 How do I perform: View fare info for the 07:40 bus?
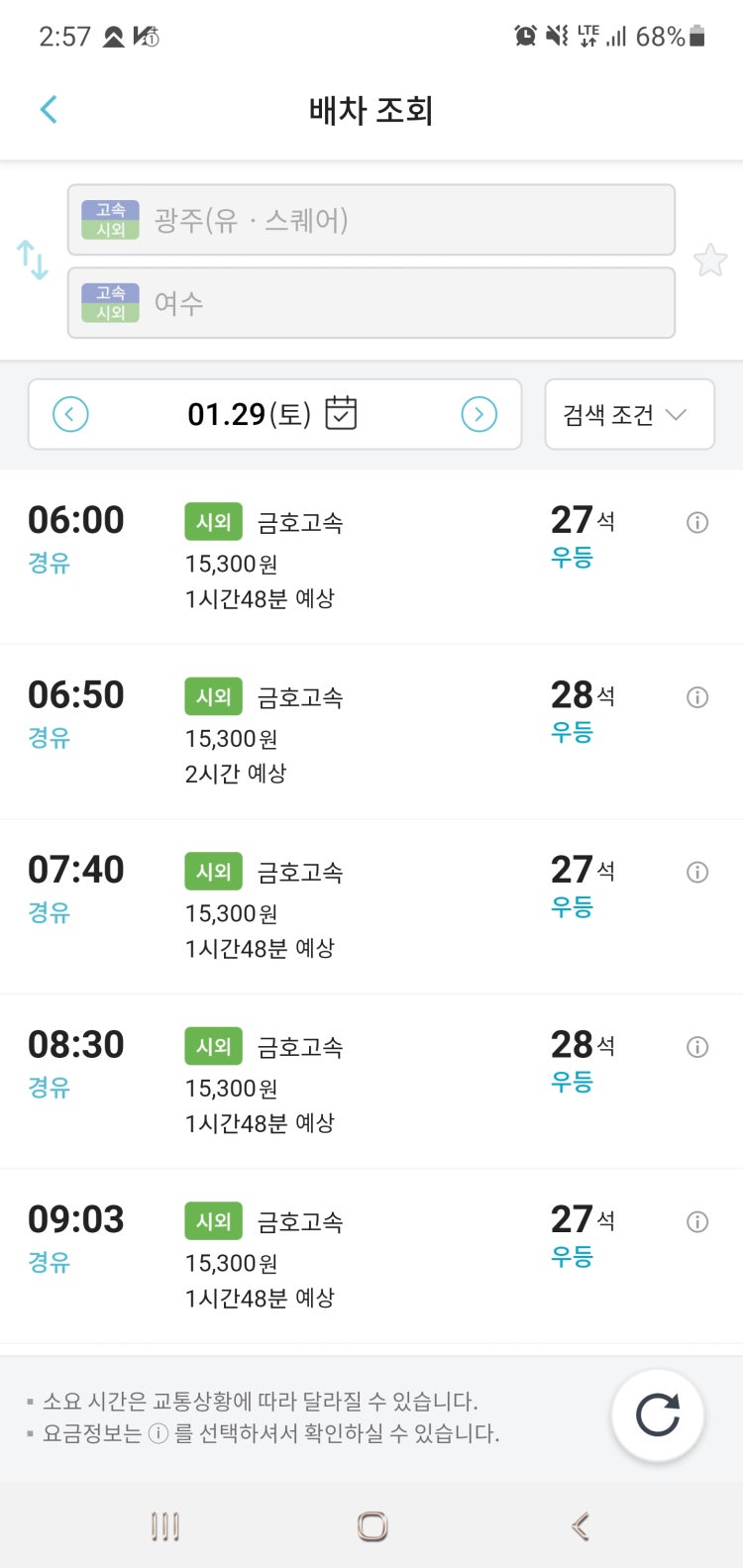[x=697, y=873]
